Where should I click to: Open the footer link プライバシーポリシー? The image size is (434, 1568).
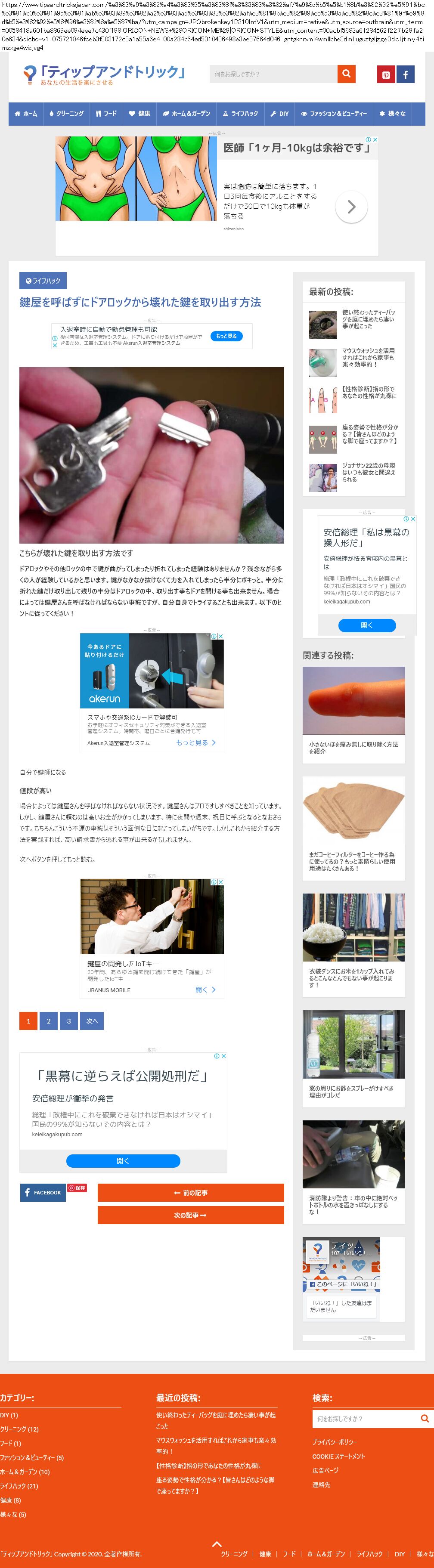pyautogui.click(x=334, y=1441)
